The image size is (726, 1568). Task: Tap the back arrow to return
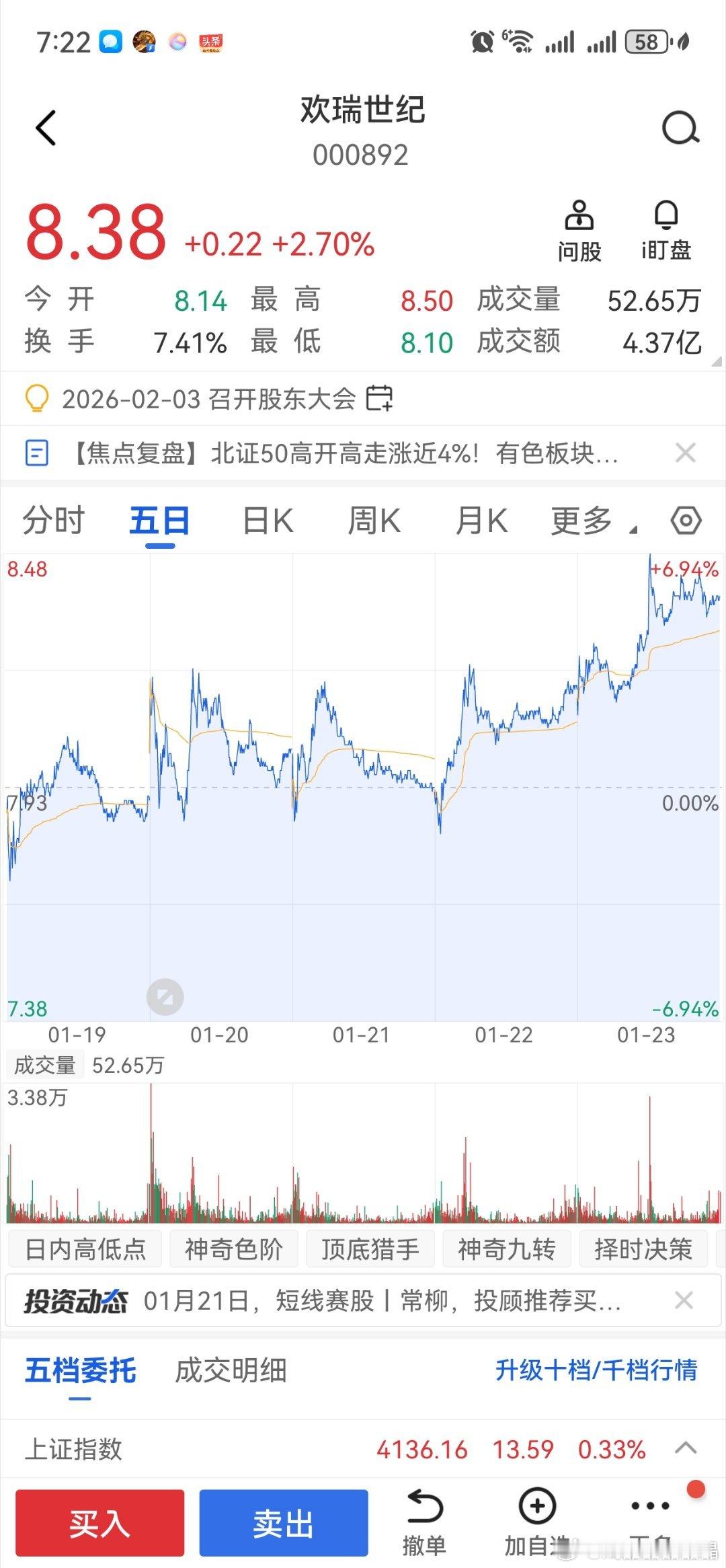point(46,128)
